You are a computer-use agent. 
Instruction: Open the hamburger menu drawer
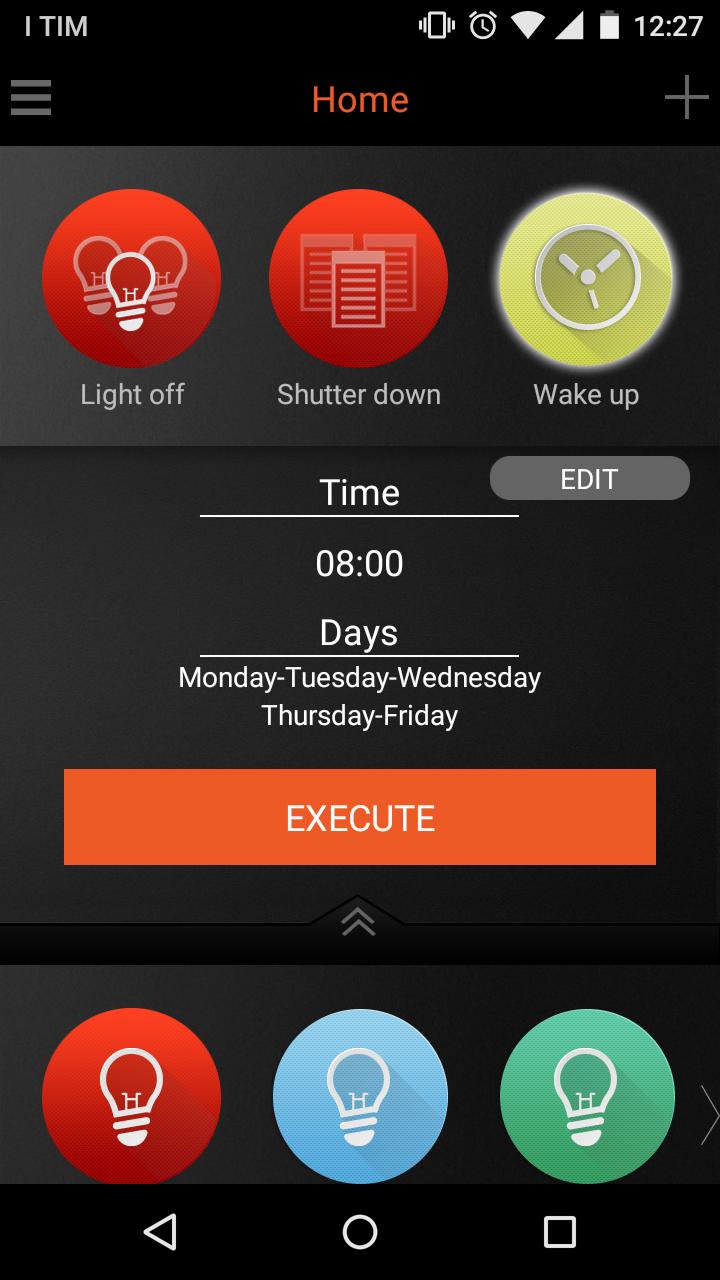pos(31,98)
